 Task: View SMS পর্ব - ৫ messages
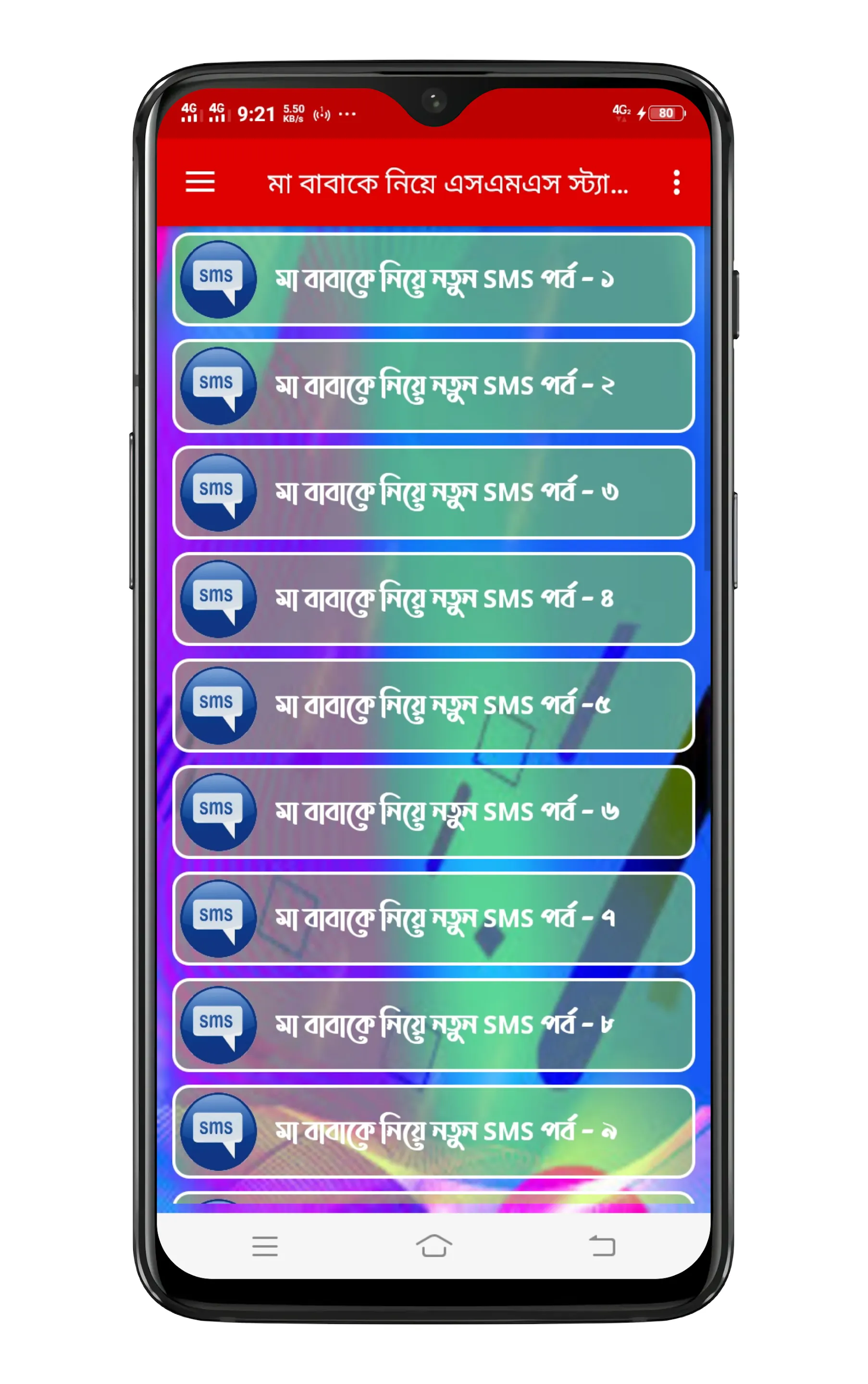pos(434,705)
